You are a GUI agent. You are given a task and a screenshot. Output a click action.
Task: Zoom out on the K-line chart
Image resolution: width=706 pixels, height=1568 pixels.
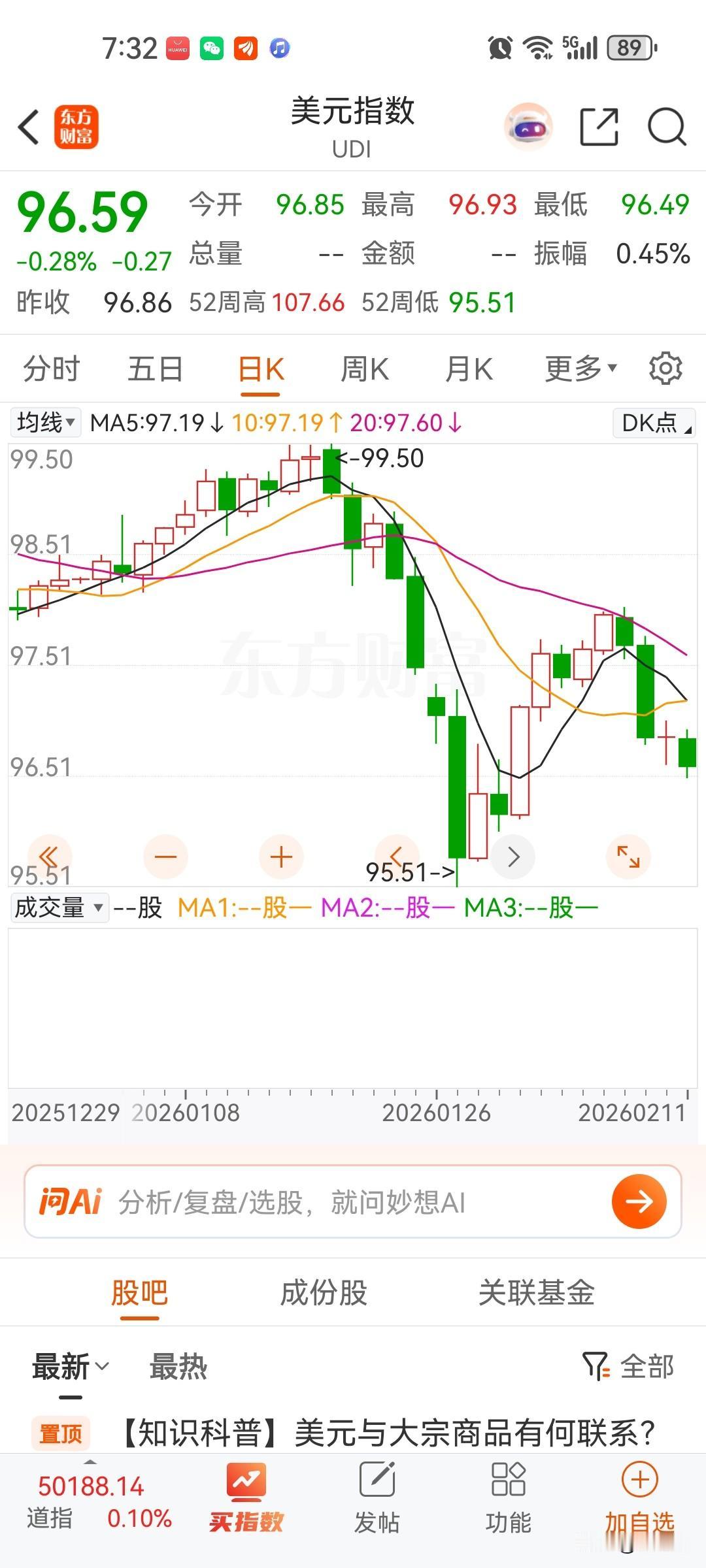(166, 857)
